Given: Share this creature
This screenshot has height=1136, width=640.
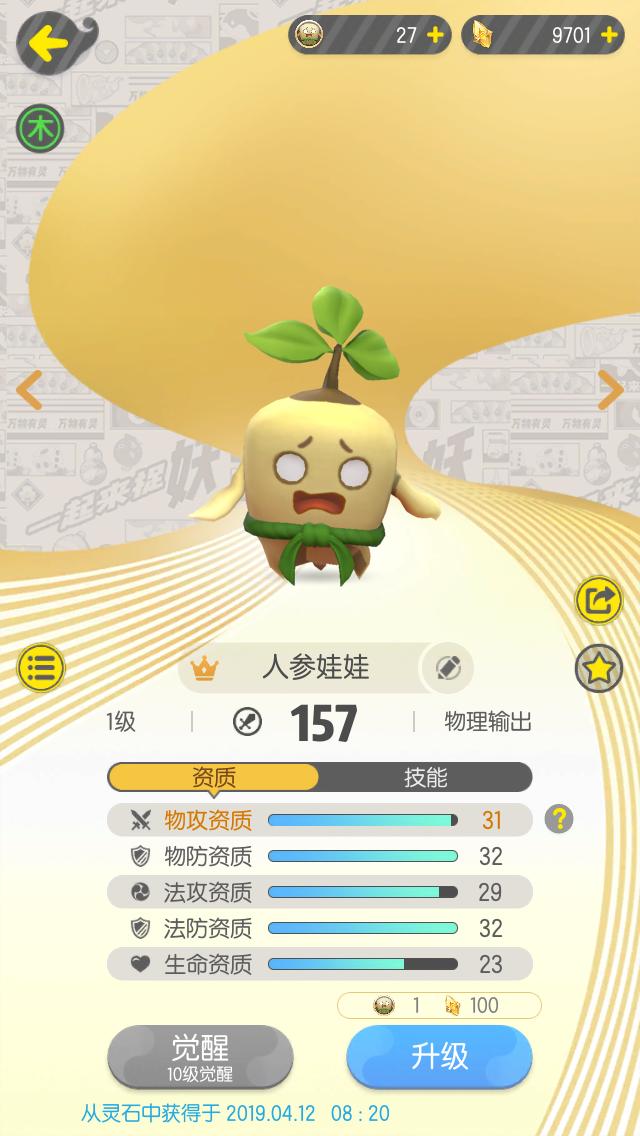Looking at the screenshot, I should [599, 600].
